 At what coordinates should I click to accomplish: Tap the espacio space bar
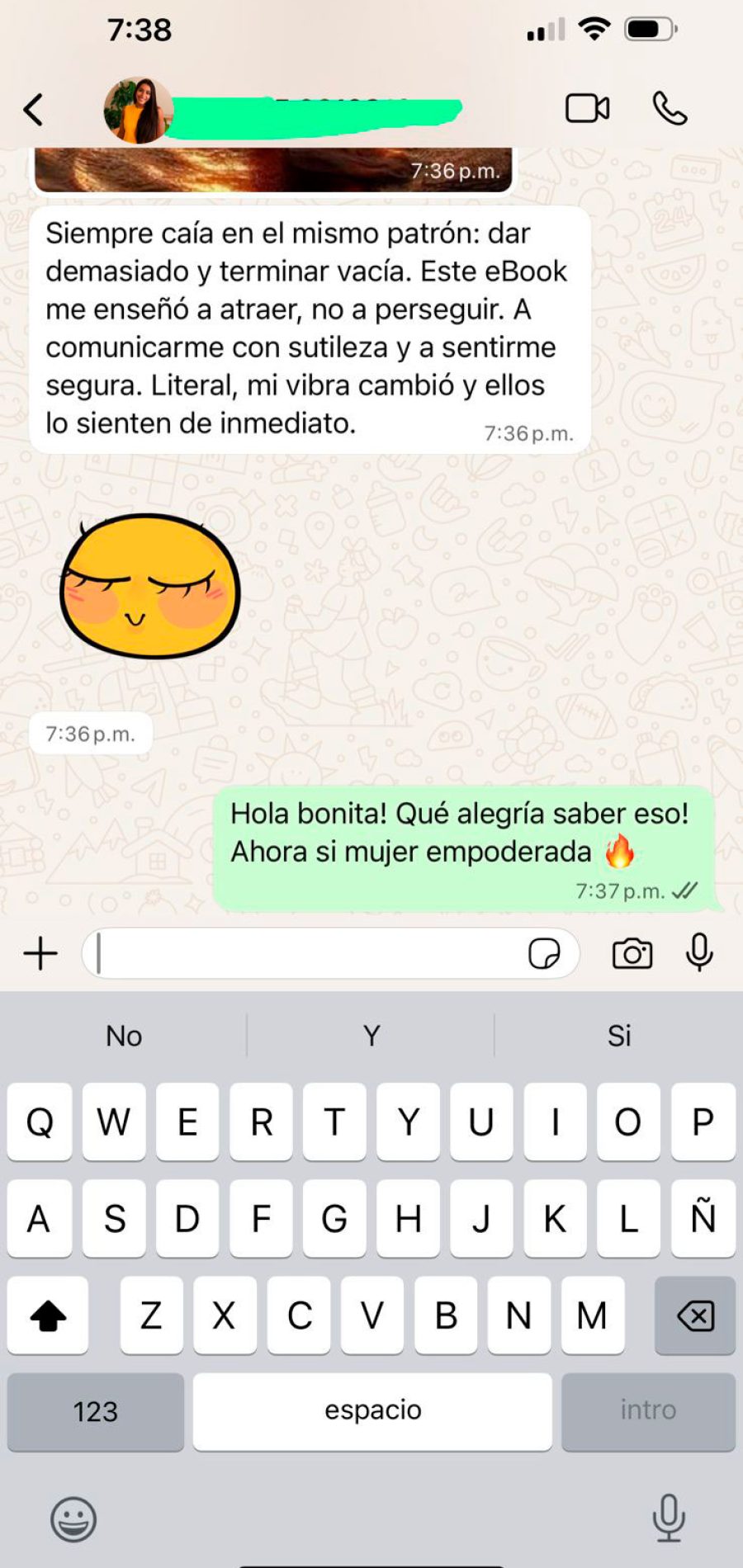pyautogui.click(x=372, y=1411)
